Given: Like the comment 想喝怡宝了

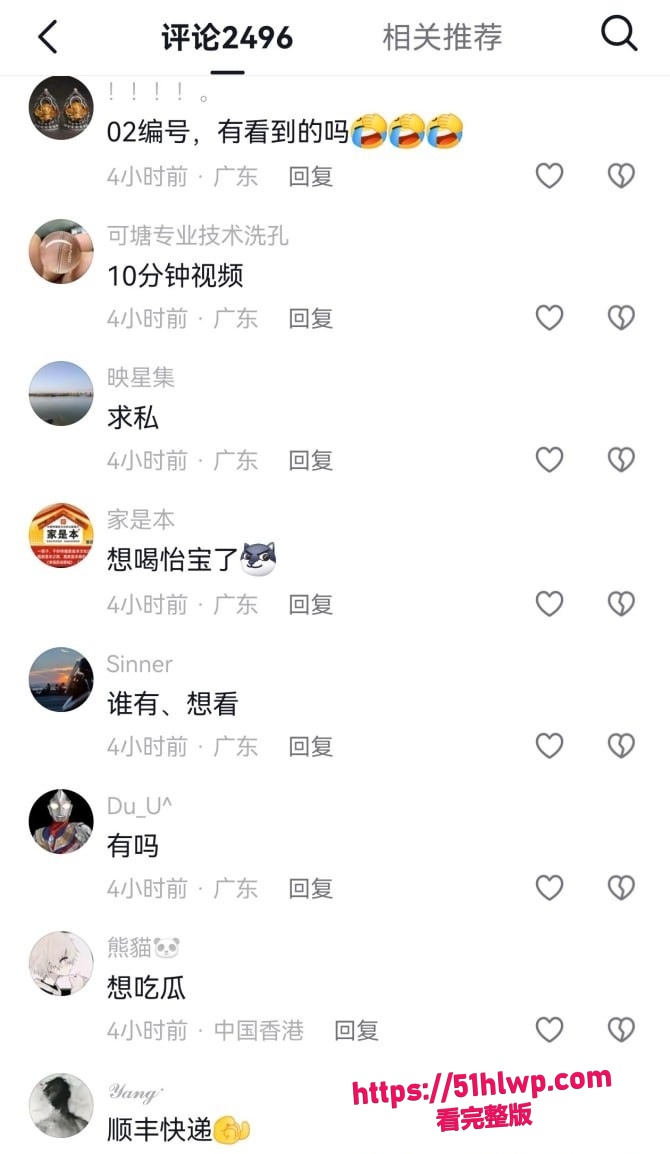Looking at the screenshot, I should (549, 604).
